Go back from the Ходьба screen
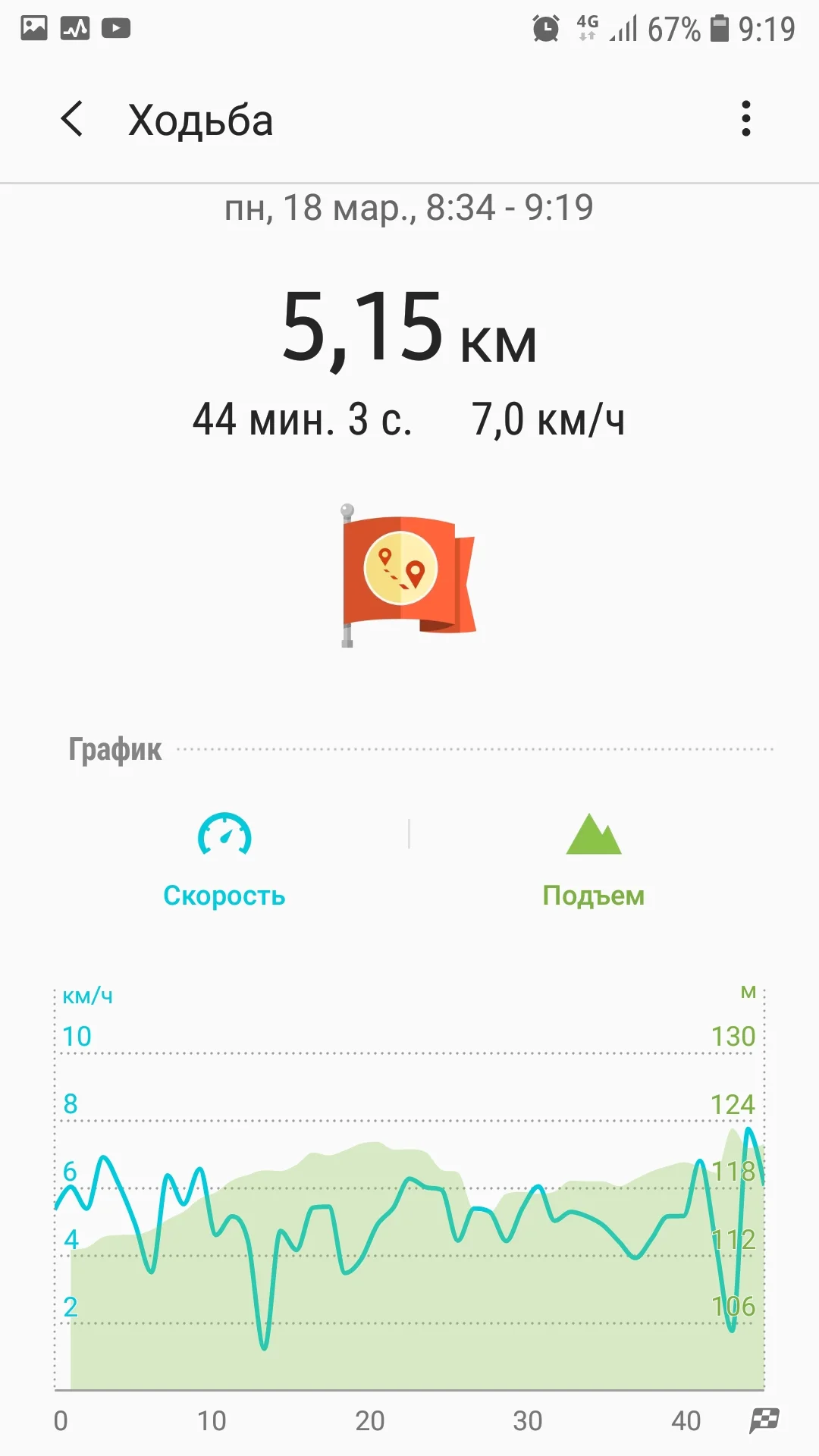Image resolution: width=819 pixels, height=1456 pixels. [72, 119]
